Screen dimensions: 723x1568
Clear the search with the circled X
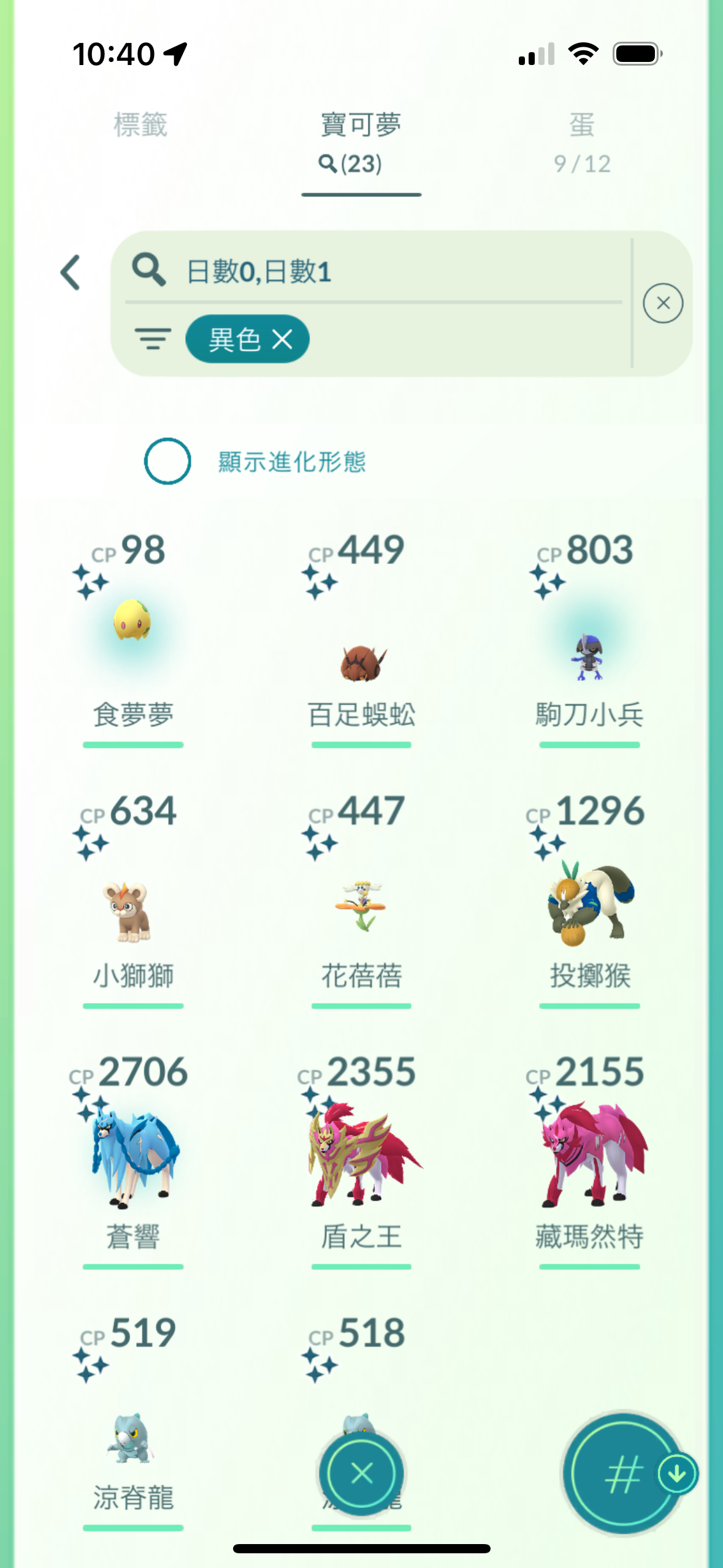click(x=663, y=303)
